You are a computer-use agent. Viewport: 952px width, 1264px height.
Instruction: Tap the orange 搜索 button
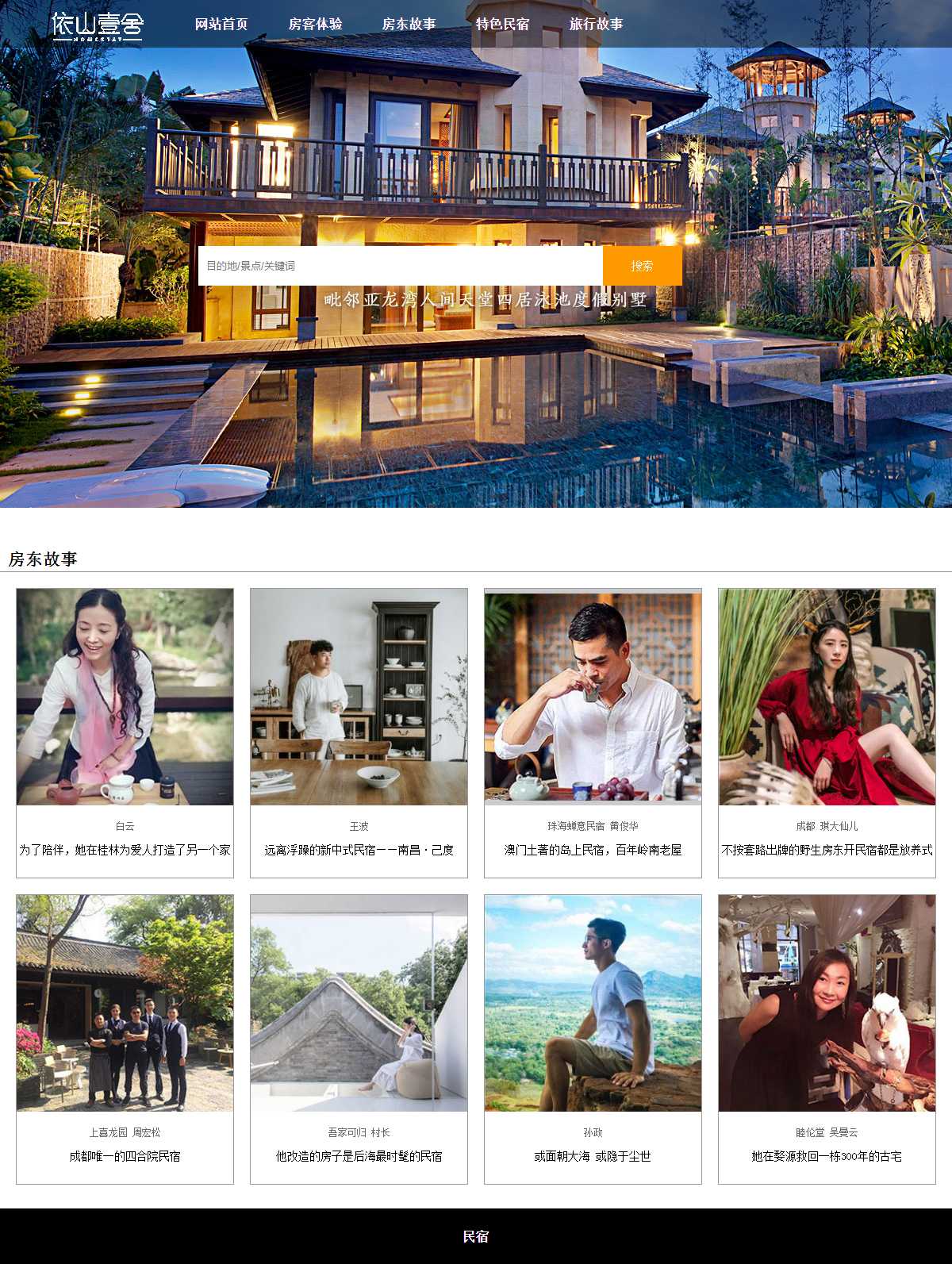(642, 266)
